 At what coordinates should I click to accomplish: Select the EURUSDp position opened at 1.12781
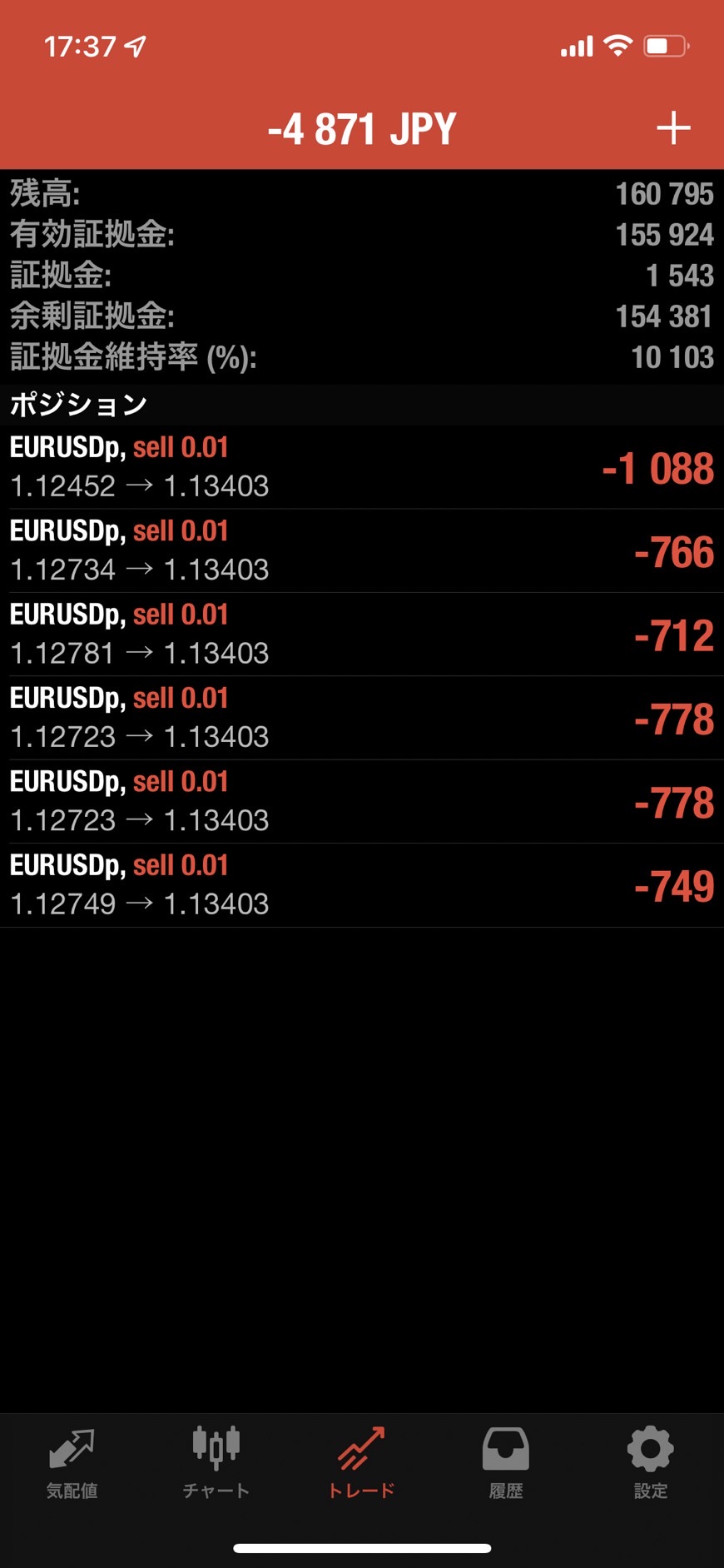point(362,635)
